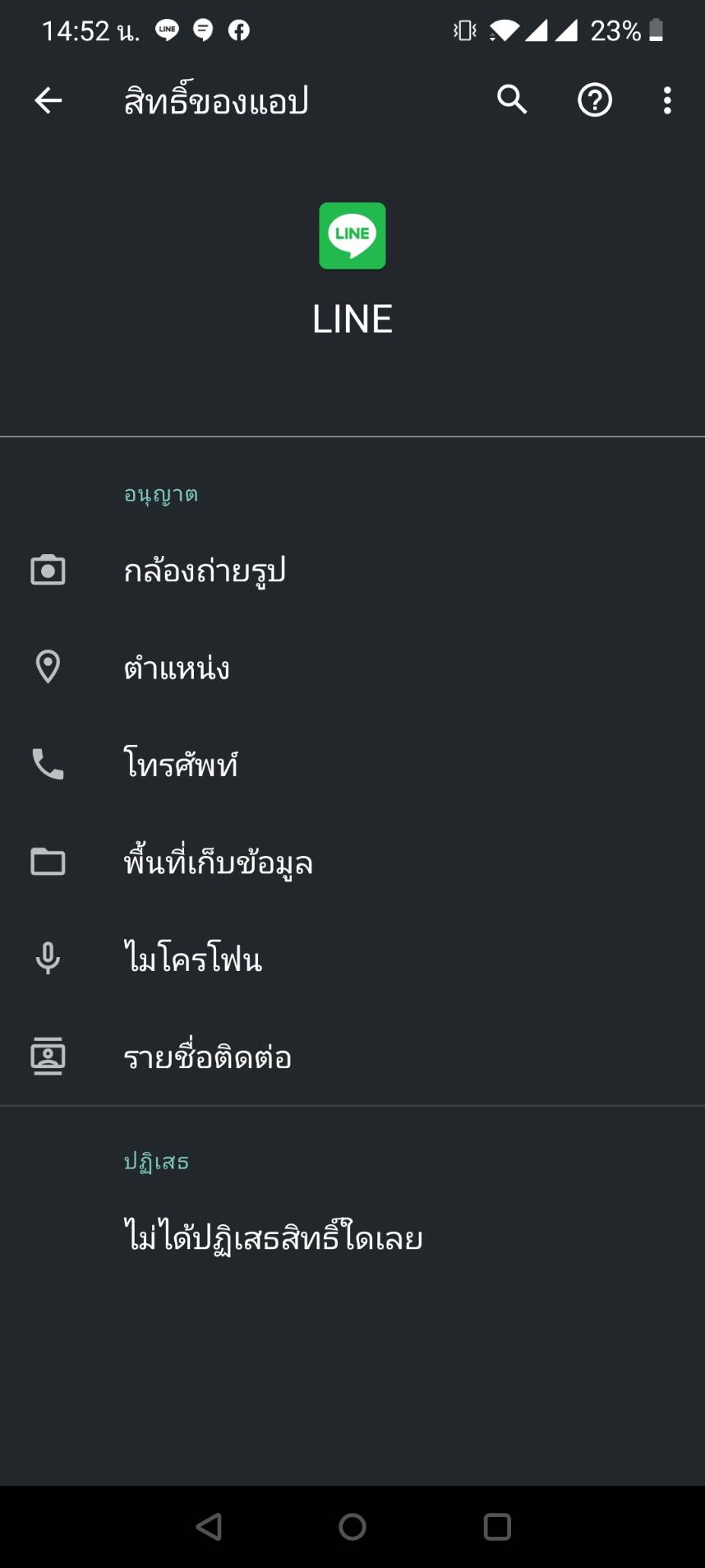Search the app permissions settings
The height and width of the screenshot is (1568, 705).
512,100
